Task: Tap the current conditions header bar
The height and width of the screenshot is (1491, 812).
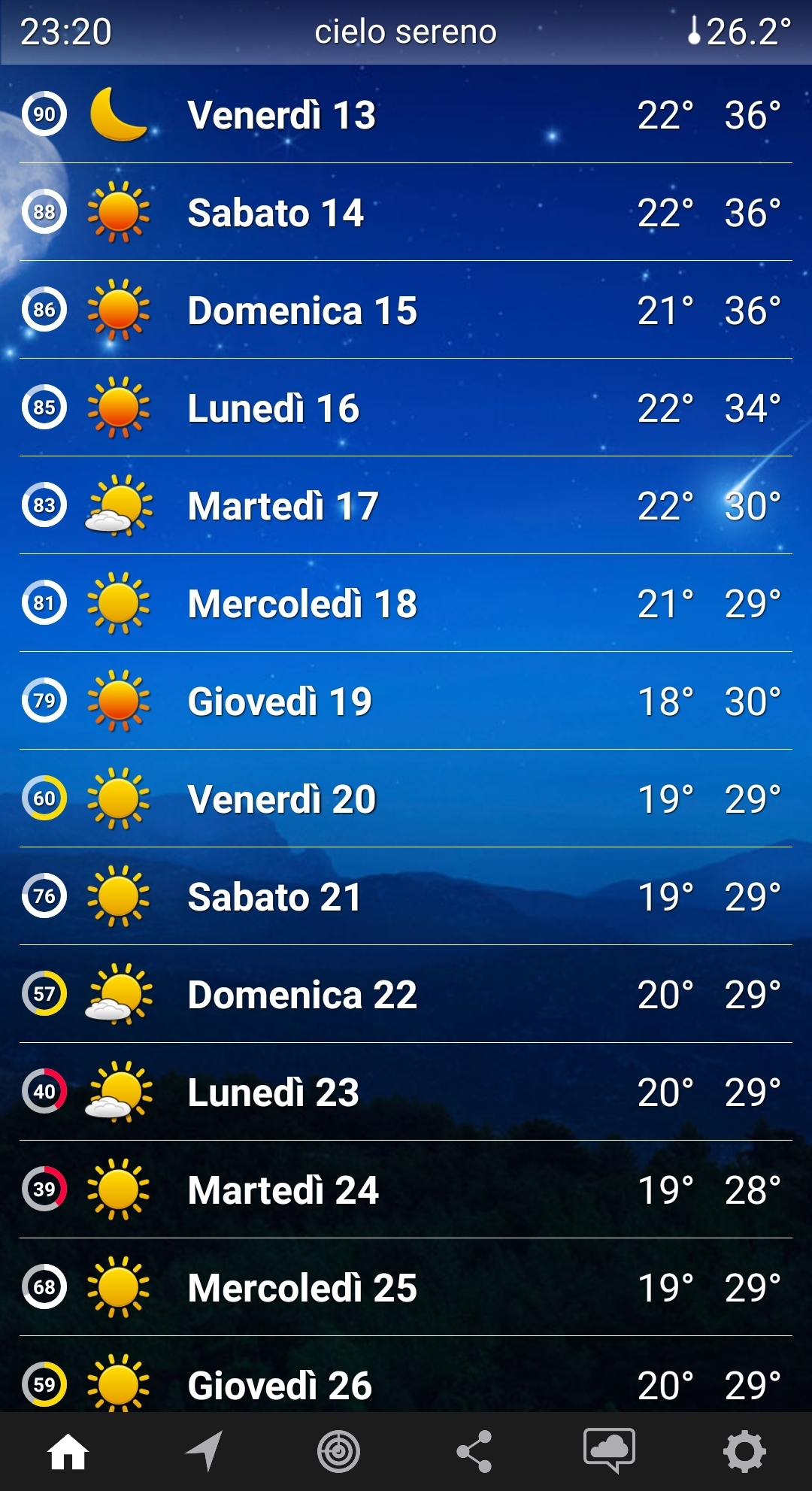Action: [406, 32]
